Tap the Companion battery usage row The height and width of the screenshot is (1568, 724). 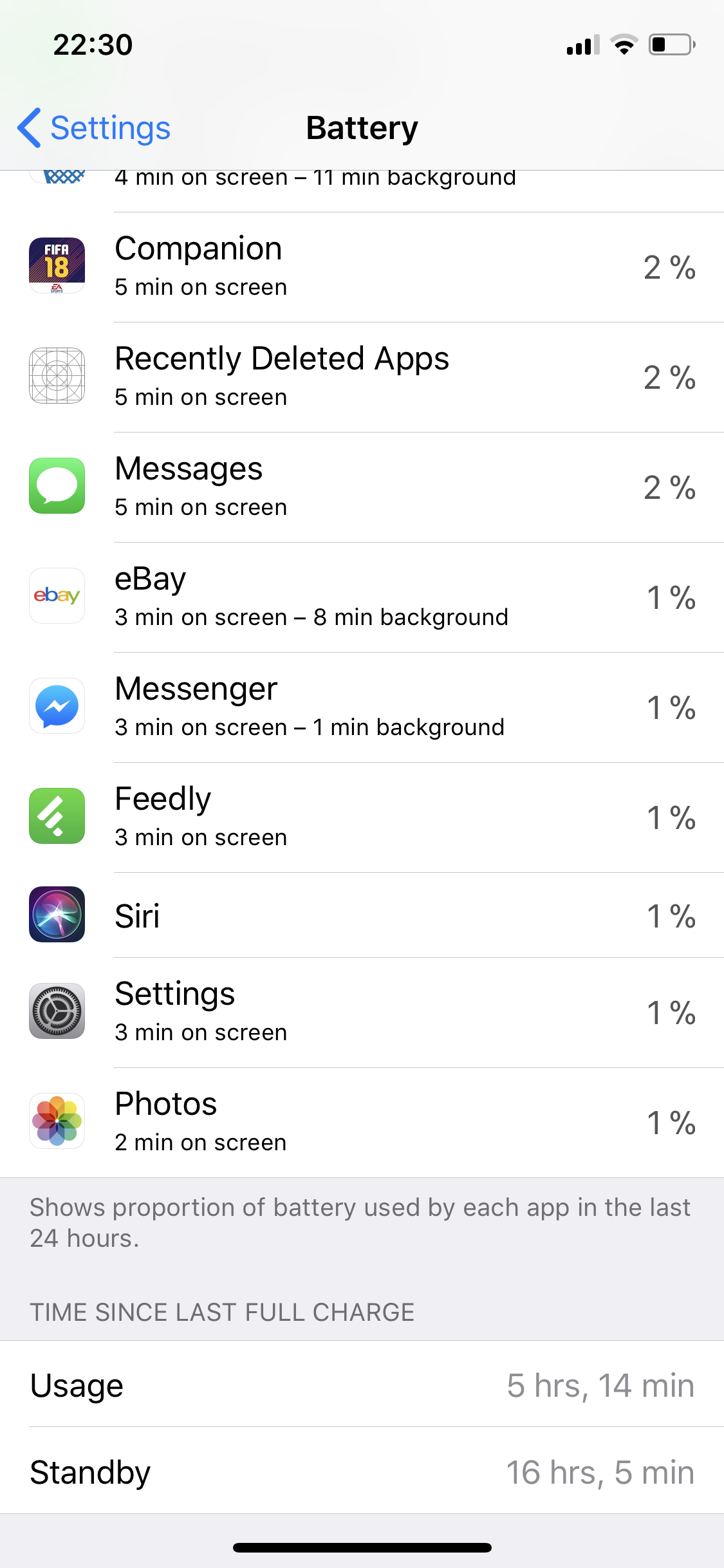pyautogui.click(x=362, y=267)
